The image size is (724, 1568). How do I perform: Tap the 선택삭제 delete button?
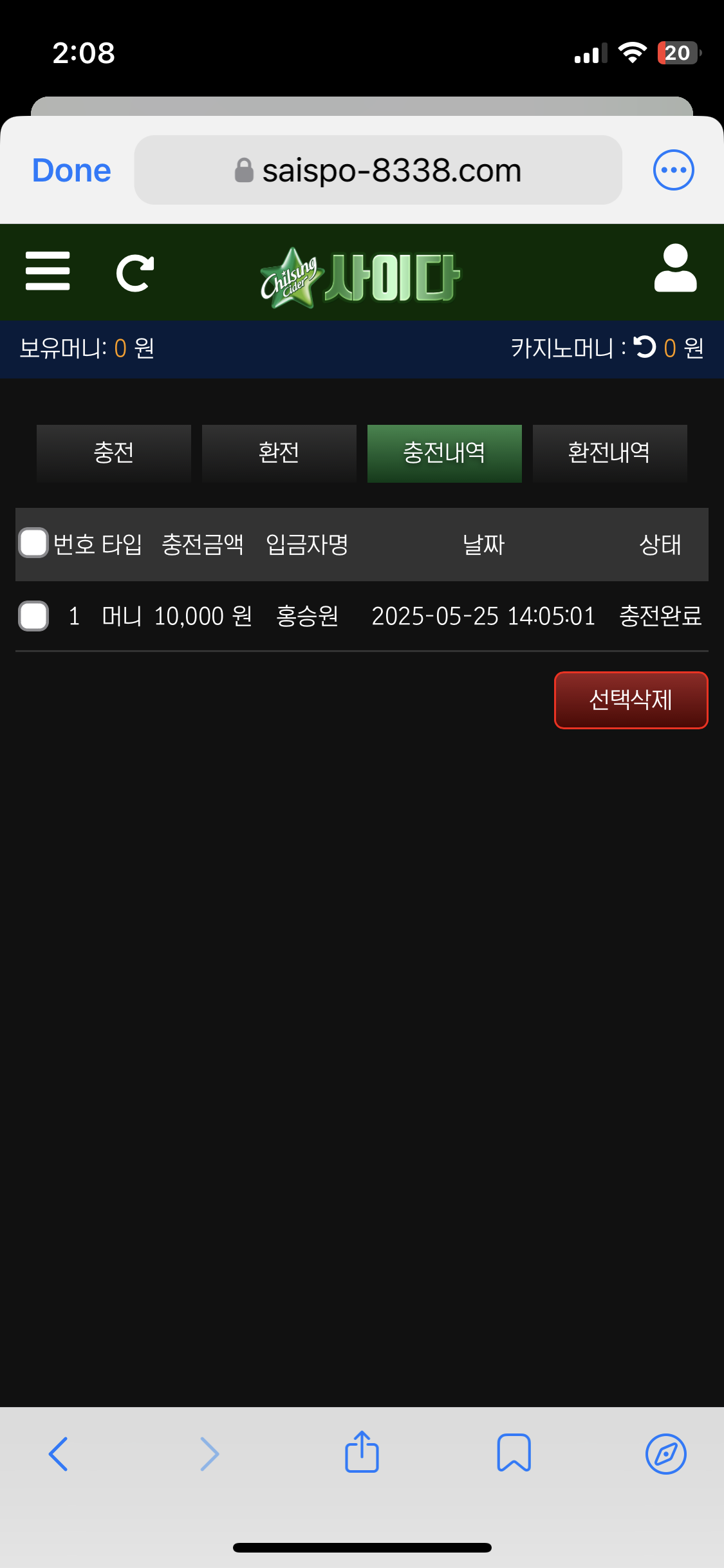pos(631,700)
